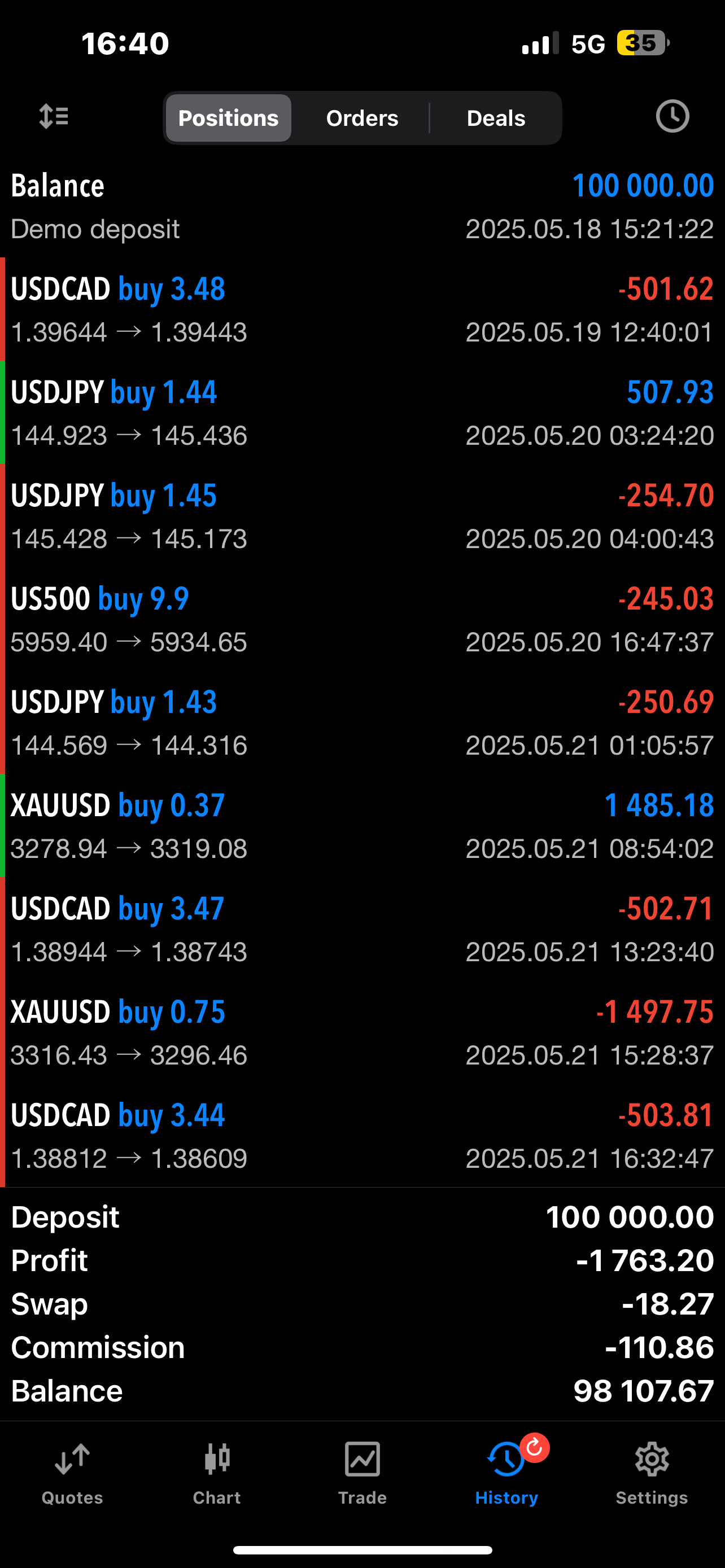Open the sort options icon
Screen dimensions: 725x1568
coord(54,116)
